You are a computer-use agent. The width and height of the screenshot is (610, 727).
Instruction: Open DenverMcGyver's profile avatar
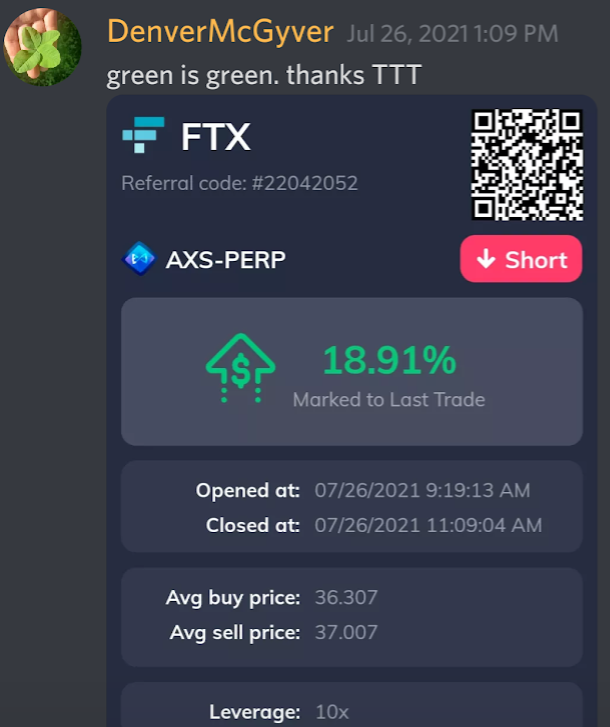(x=42, y=48)
